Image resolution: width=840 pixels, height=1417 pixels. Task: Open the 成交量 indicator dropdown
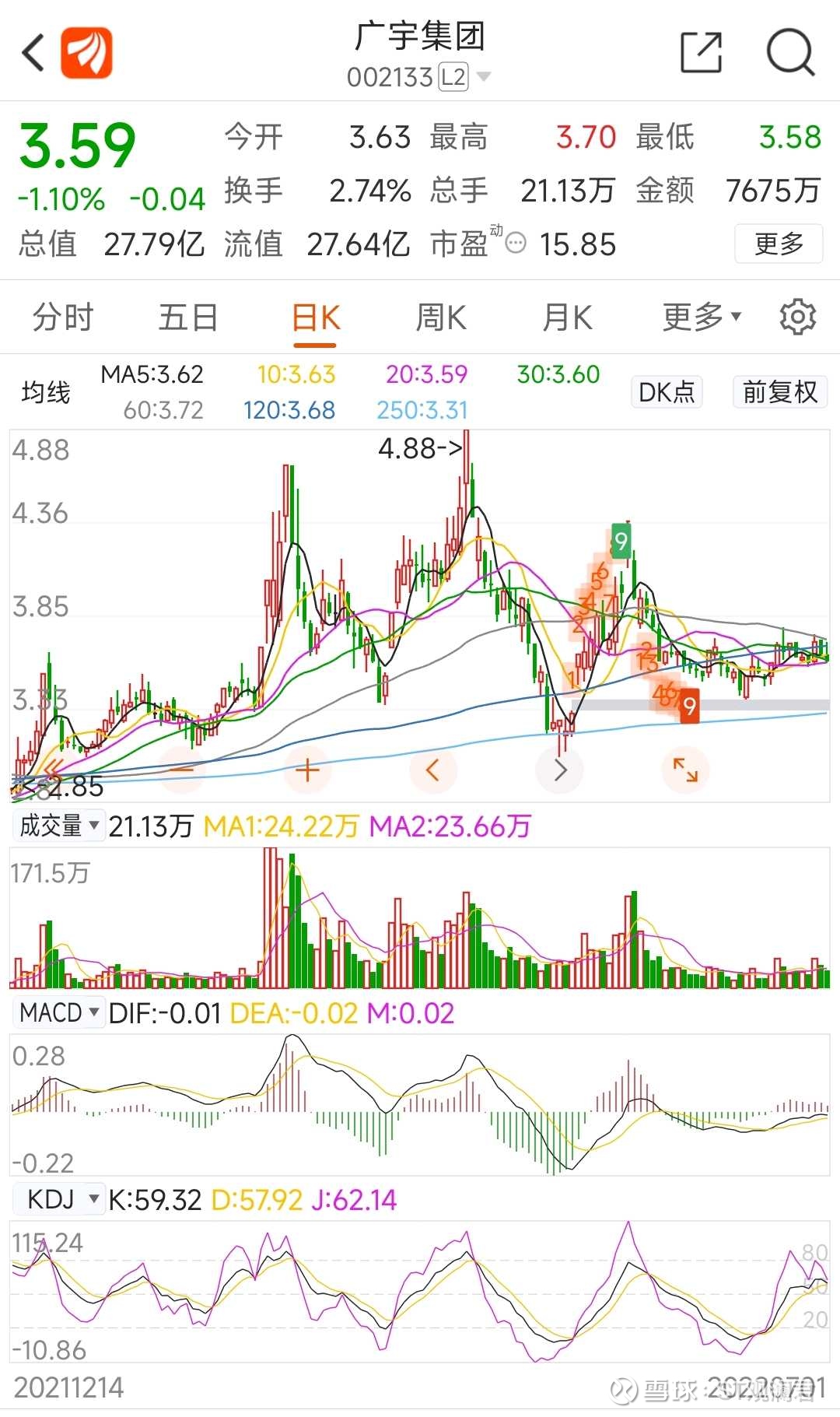pyautogui.click(x=59, y=826)
